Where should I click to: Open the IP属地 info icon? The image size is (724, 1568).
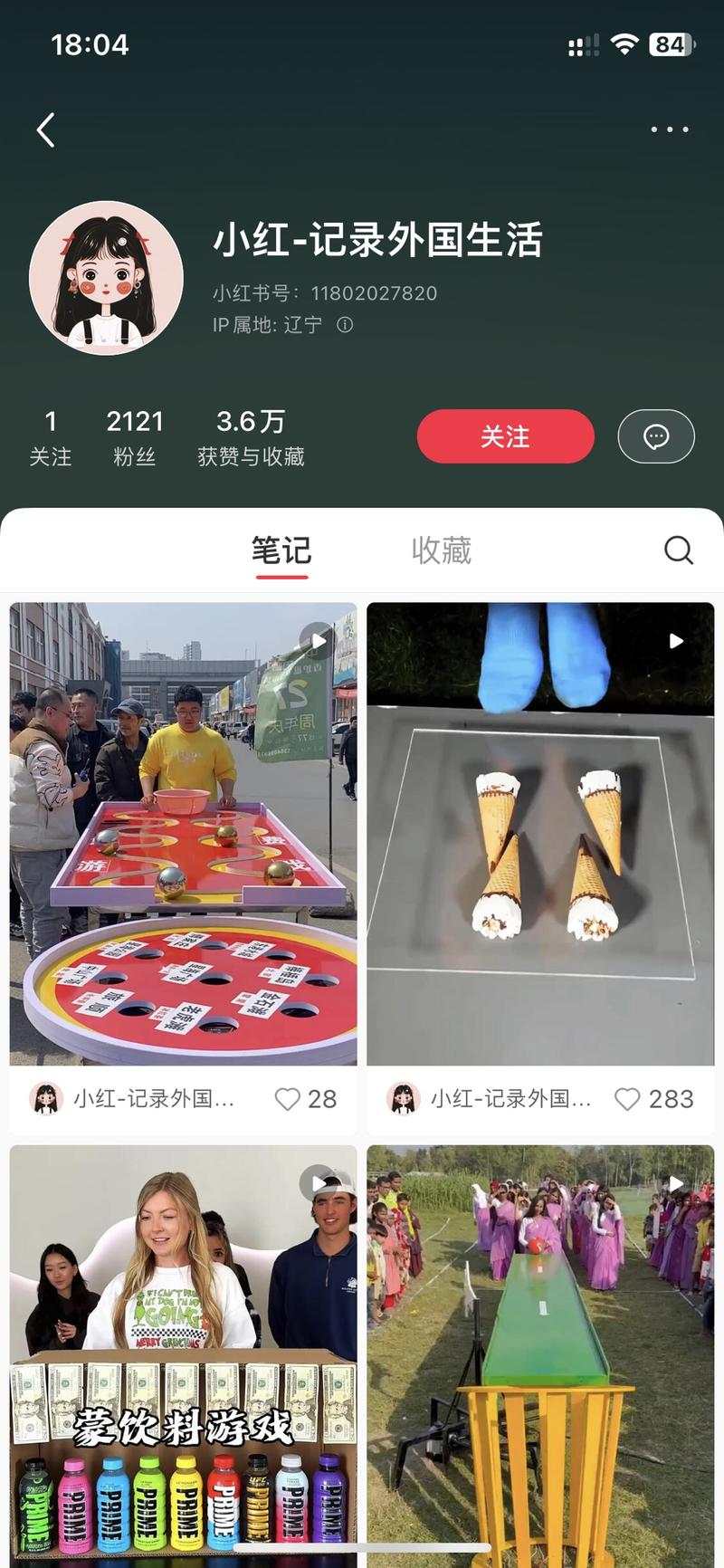[345, 325]
